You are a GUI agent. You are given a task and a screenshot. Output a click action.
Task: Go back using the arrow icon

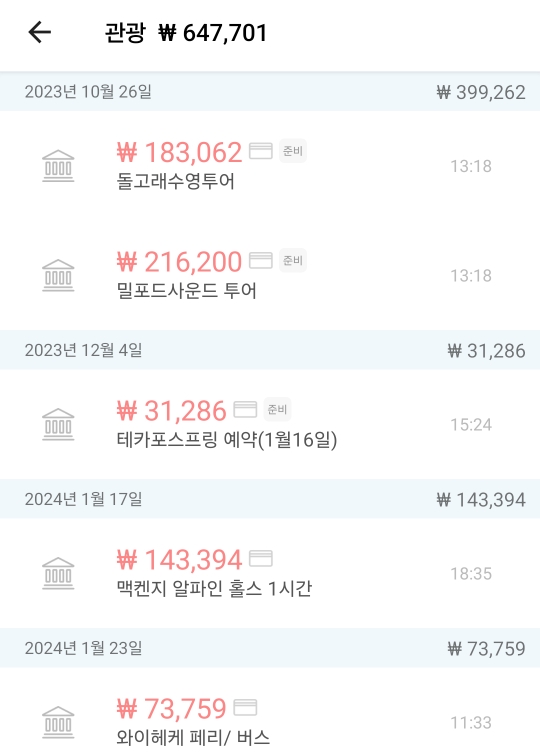click(x=40, y=33)
